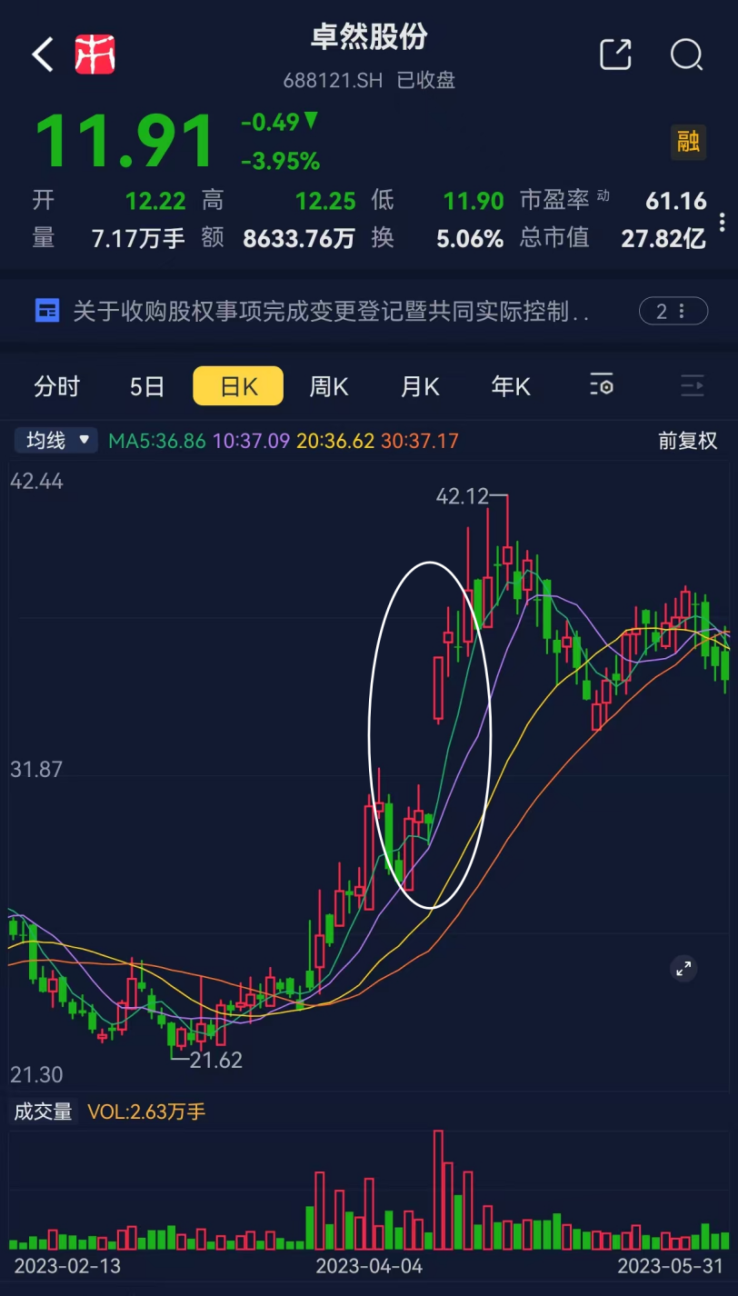739x1297 pixels.
Task: Switch to the 年K chart tab
Action: pyautogui.click(x=511, y=386)
